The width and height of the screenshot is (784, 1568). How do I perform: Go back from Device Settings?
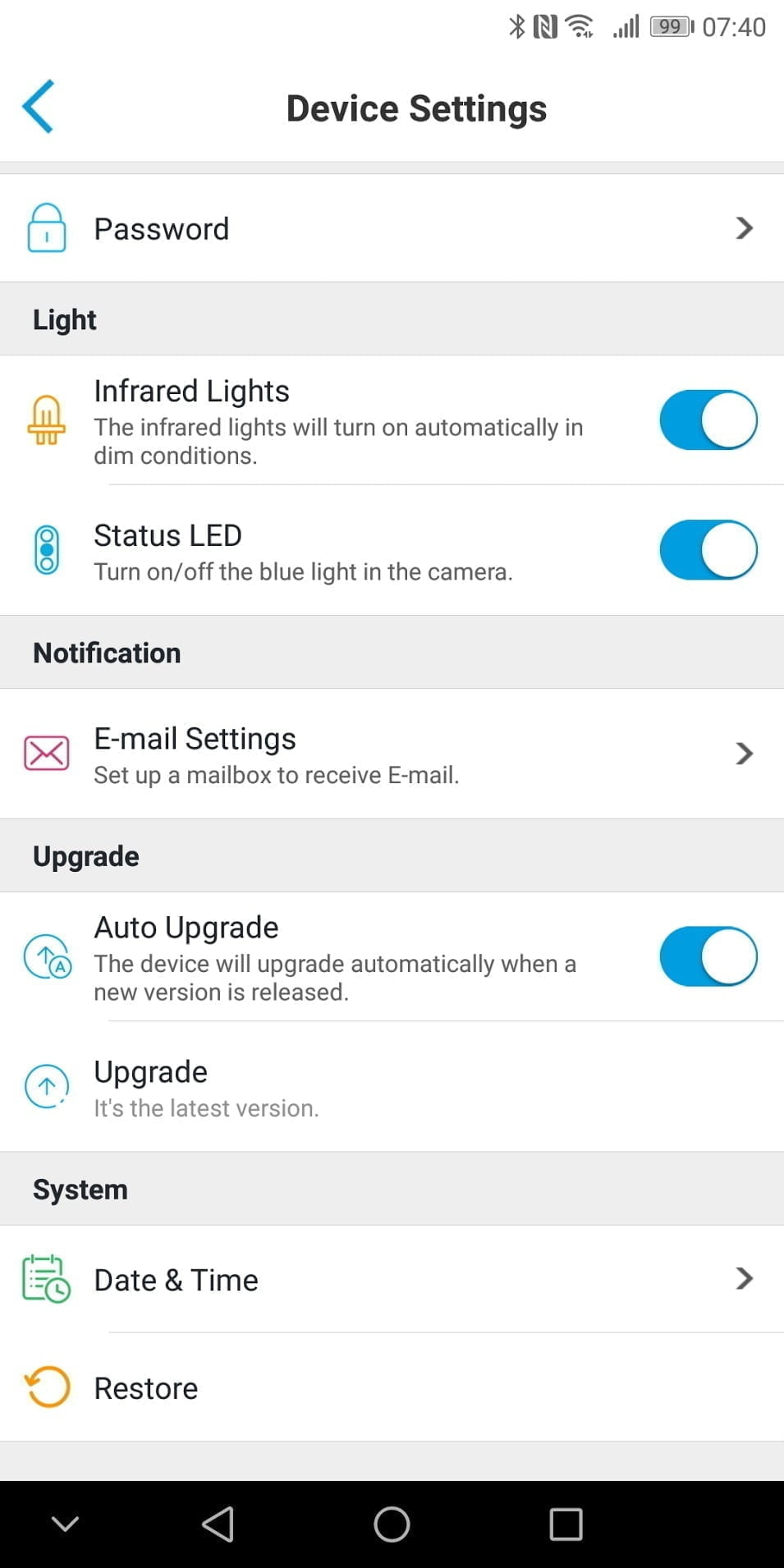39,107
